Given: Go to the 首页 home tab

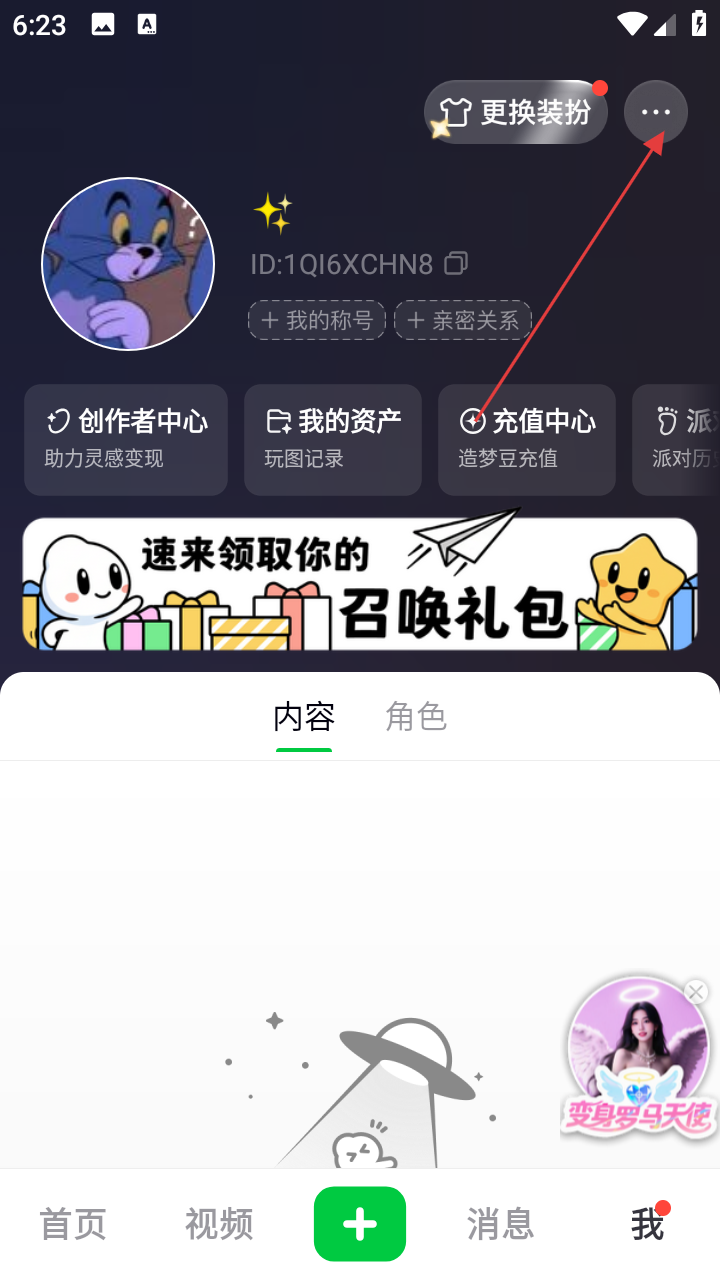Looking at the screenshot, I should coord(73,1224).
